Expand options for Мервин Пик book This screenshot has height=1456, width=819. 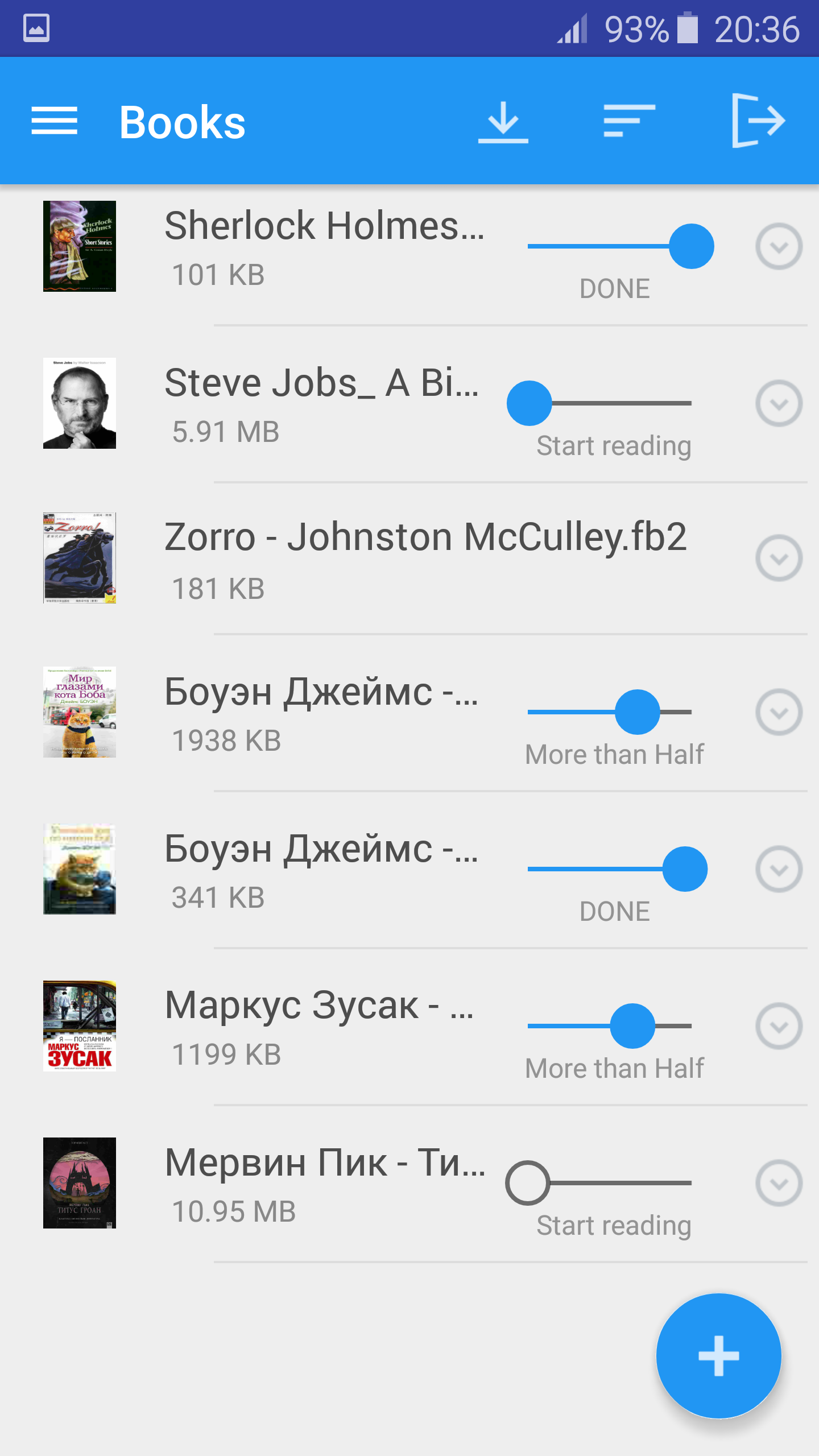779,1183
